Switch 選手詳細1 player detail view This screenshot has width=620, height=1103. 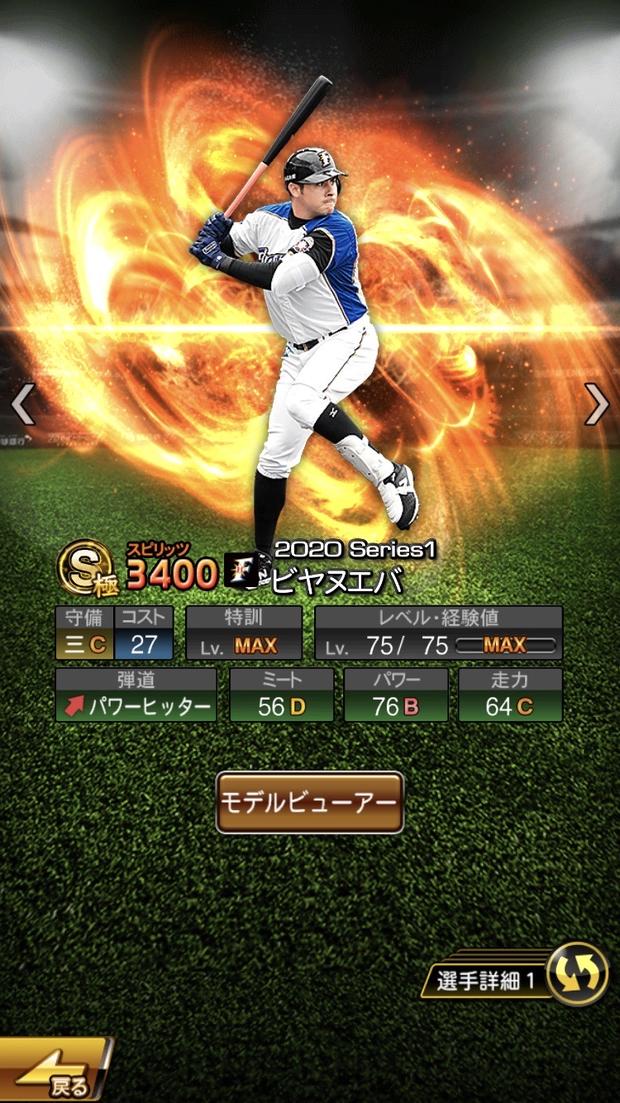577,973
